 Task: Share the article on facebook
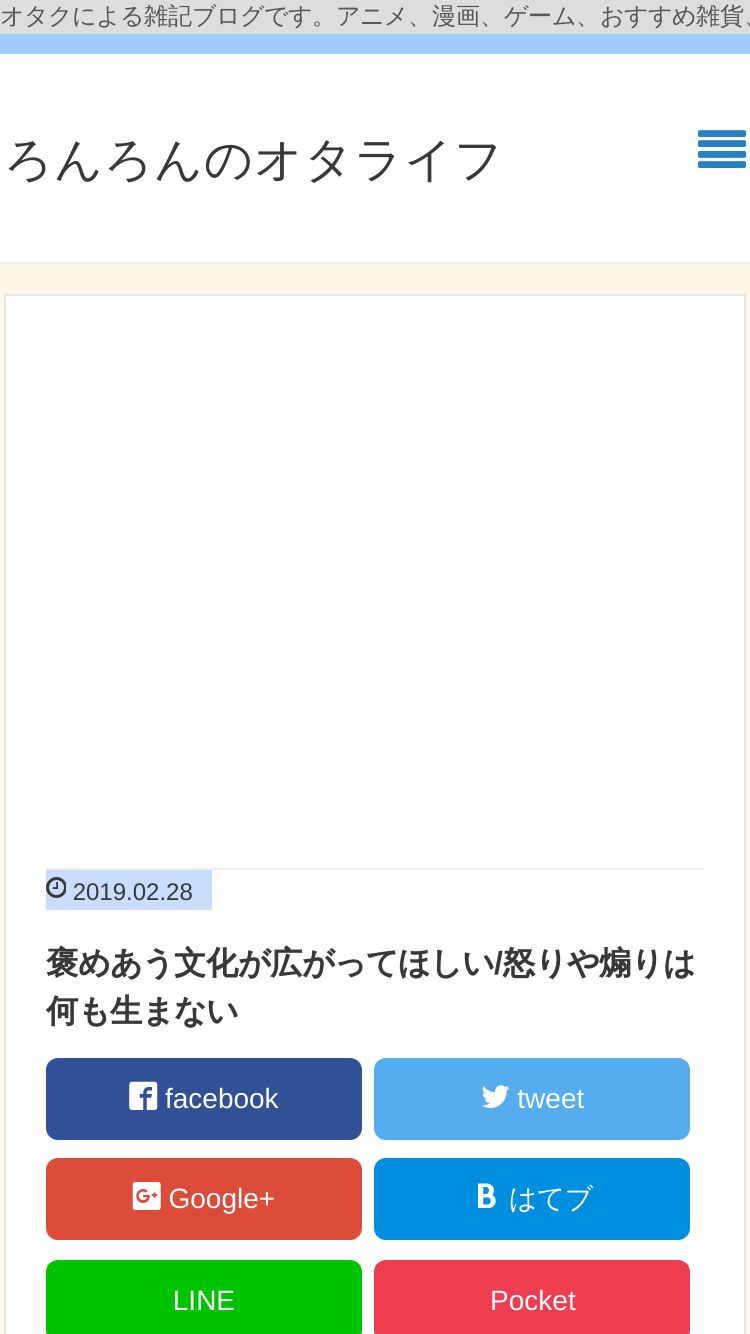click(204, 1099)
